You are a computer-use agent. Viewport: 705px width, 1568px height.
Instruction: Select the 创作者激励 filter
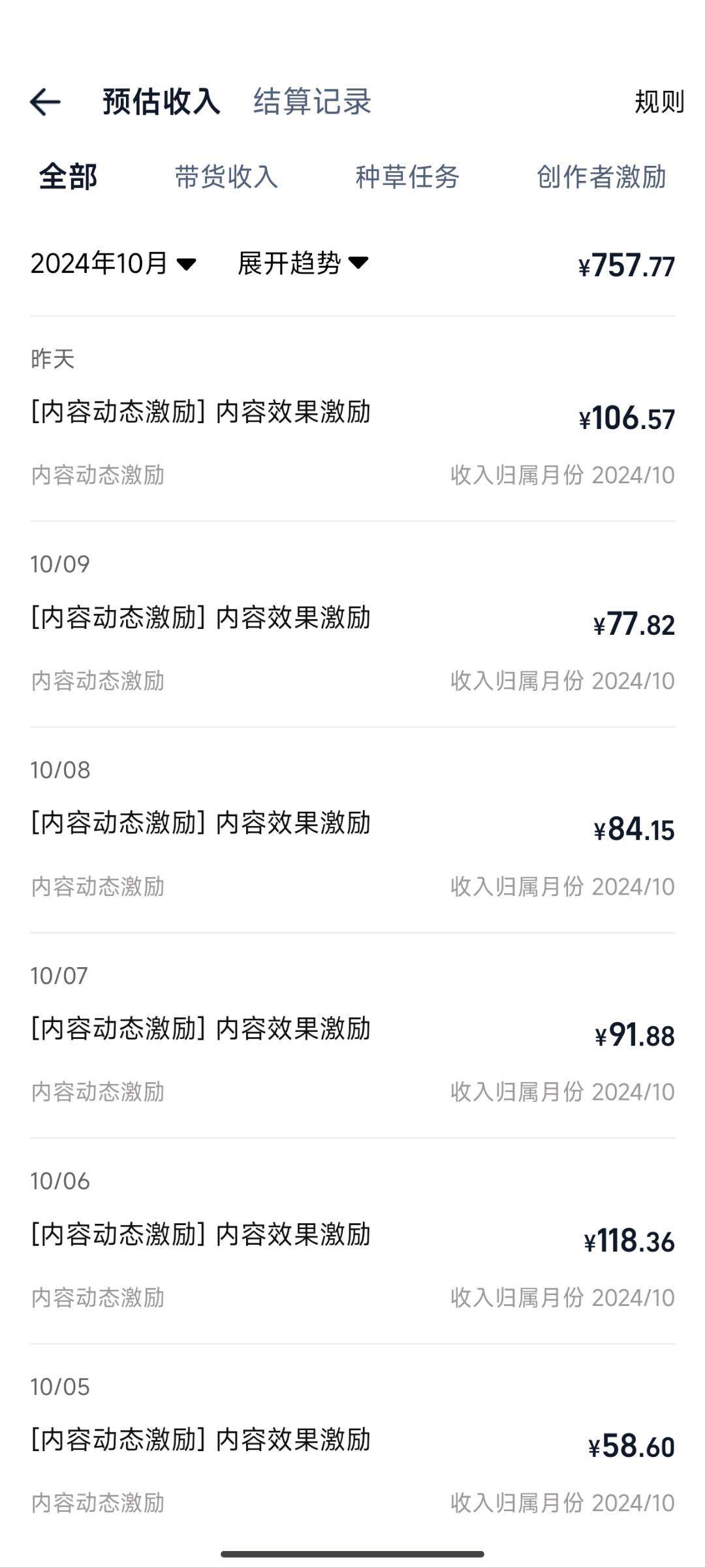click(x=601, y=177)
